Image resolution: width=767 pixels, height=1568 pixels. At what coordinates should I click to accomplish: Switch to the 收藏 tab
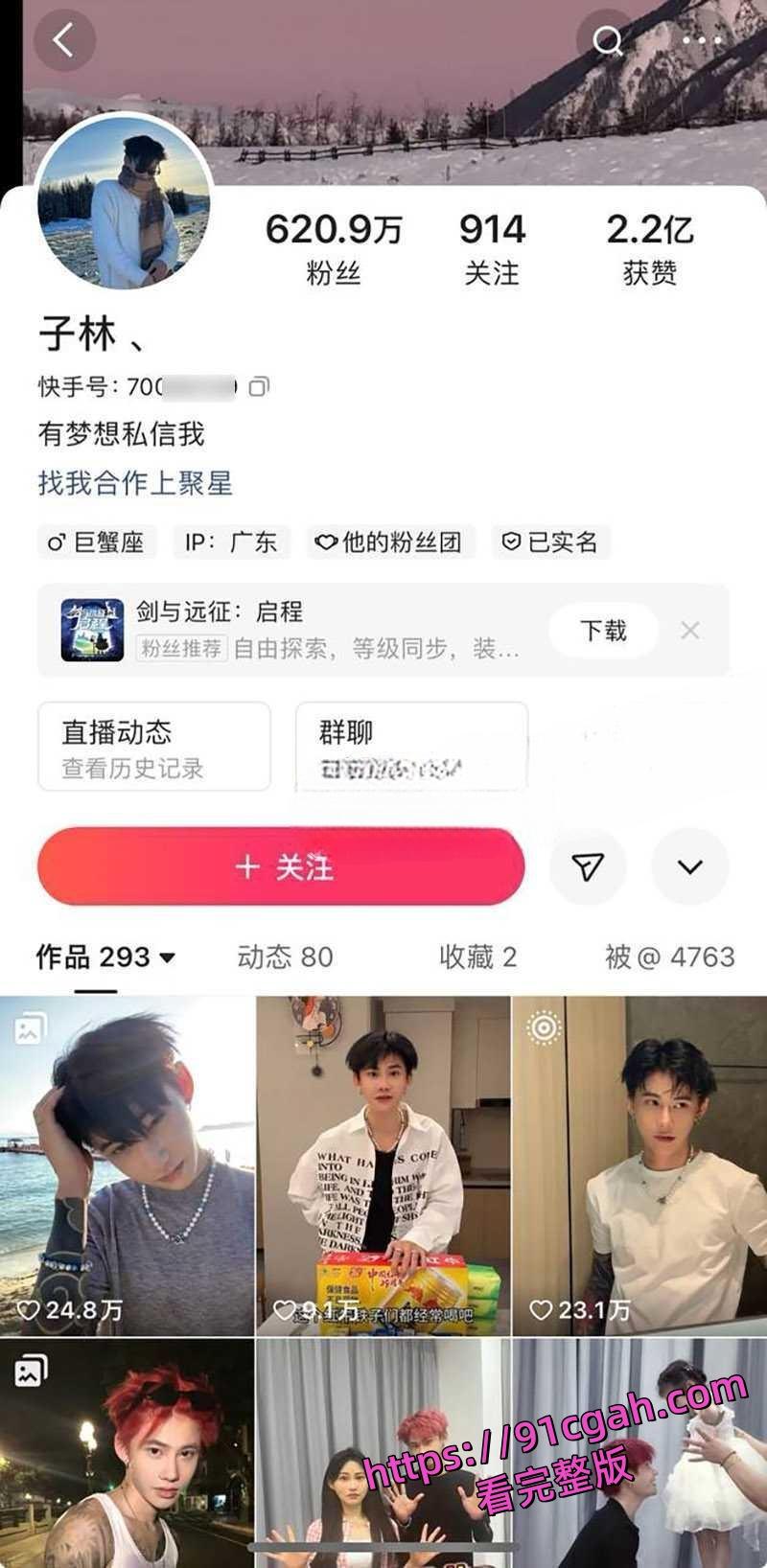tap(479, 957)
